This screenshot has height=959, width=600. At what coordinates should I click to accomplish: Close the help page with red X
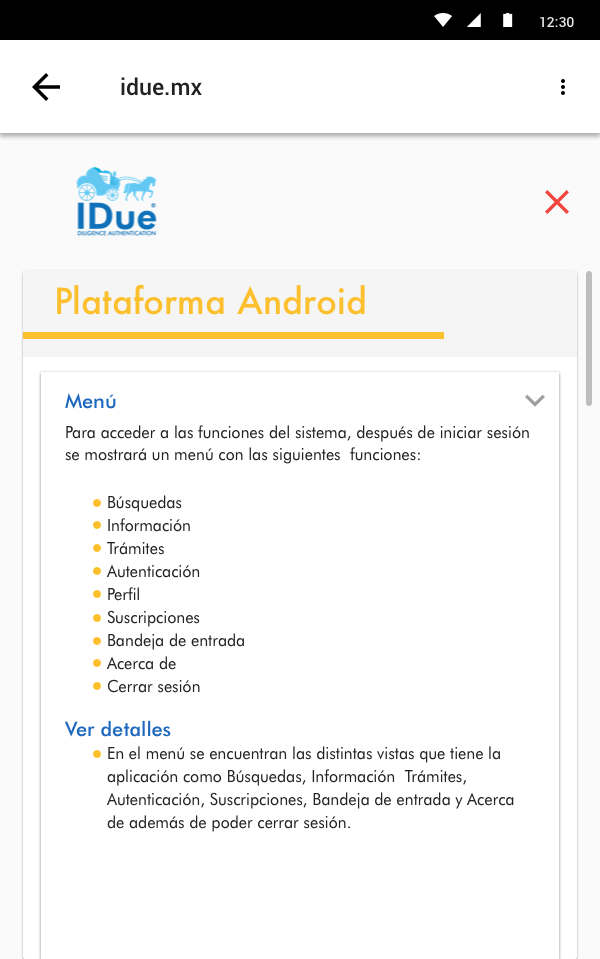[x=557, y=202]
